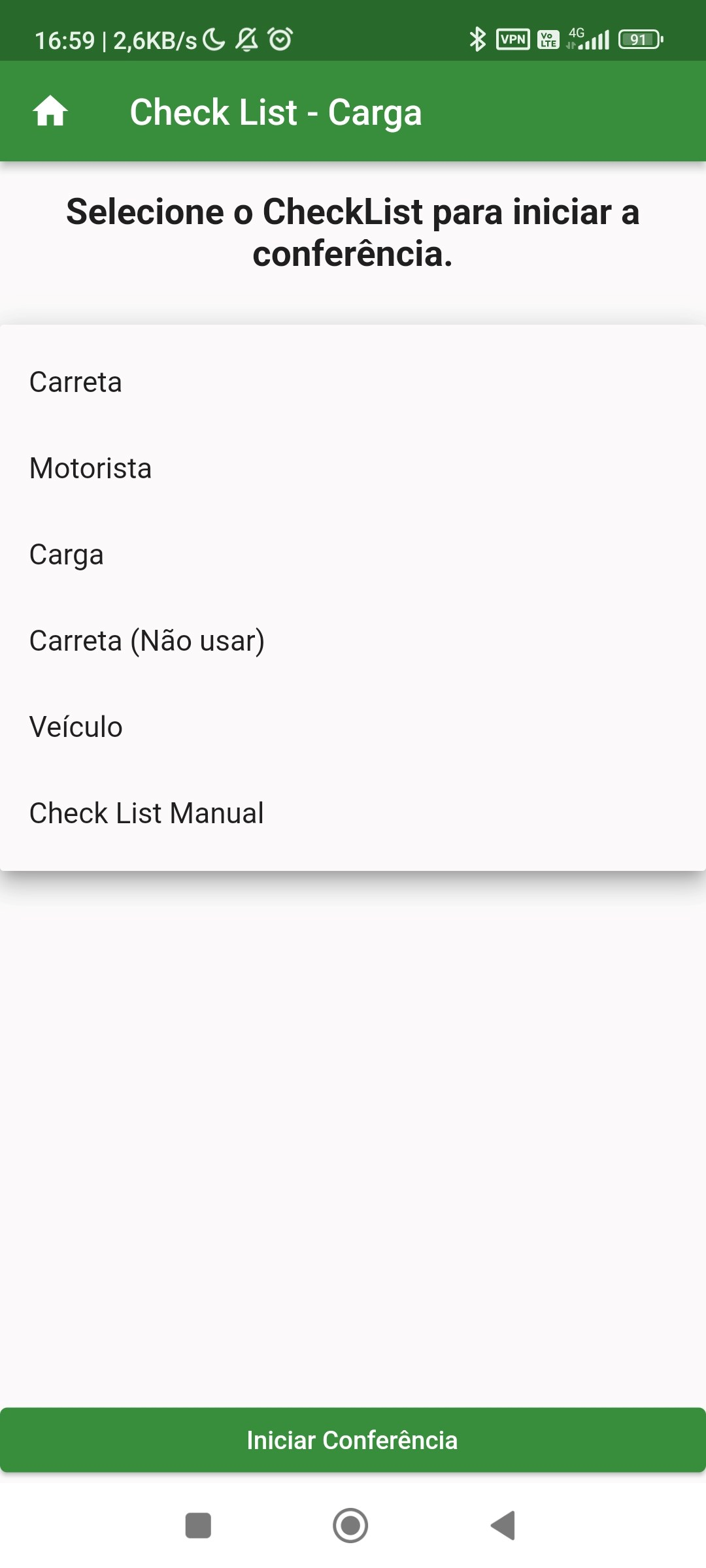Open Check List Manual option
Image resolution: width=706 pixels, height=1568 pixels.
tap(147, 813)
